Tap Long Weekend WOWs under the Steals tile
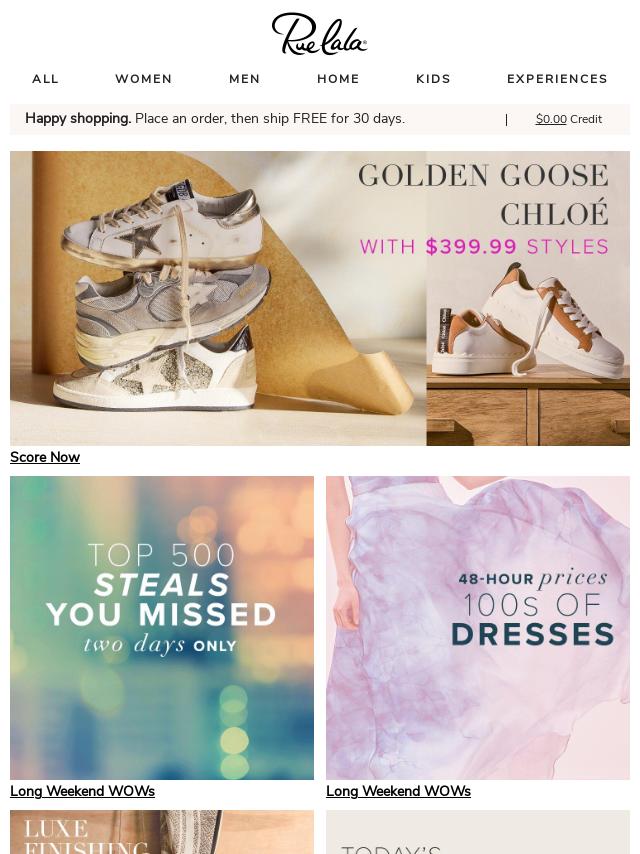 82,791
